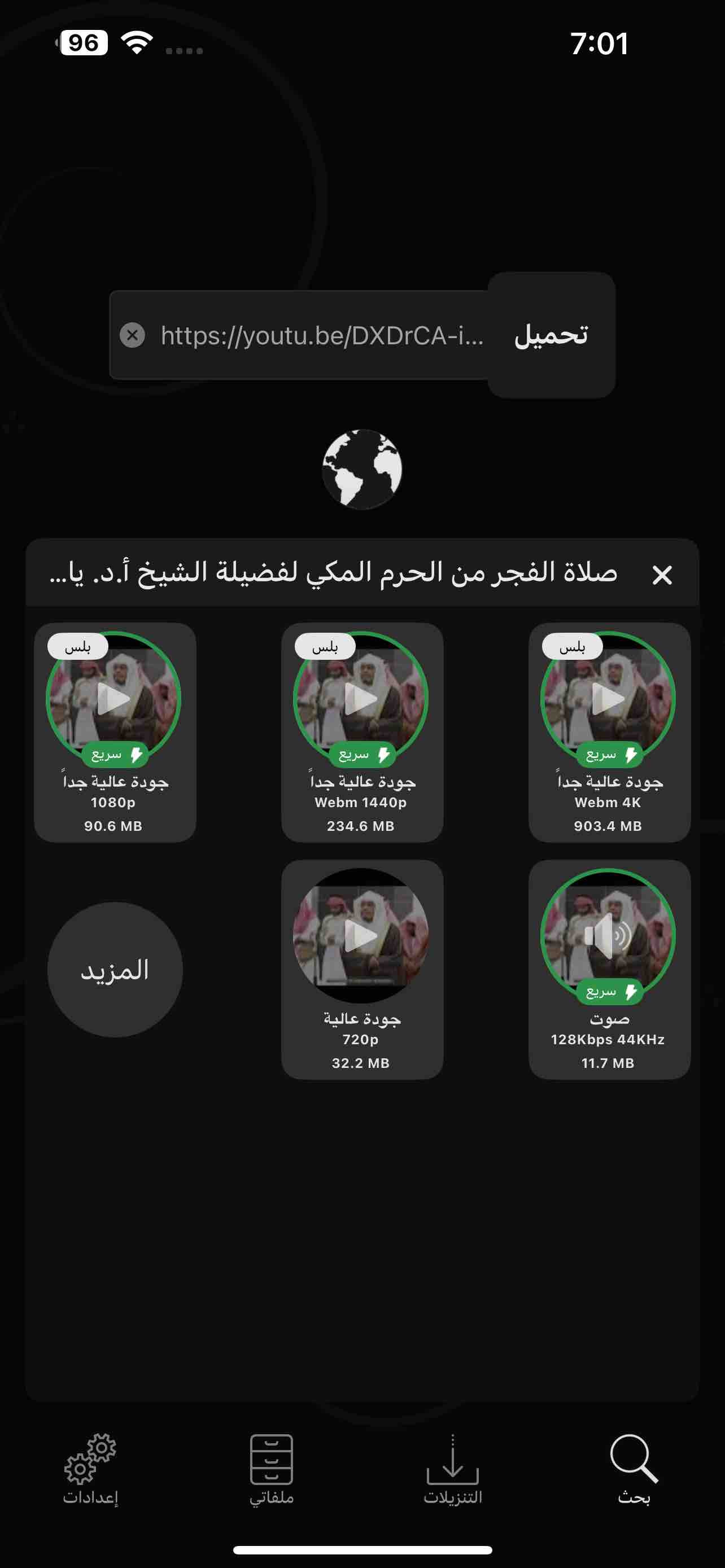Open the globe browser icon
Screen dimensions: 725x1568
[x=361, y=468]
